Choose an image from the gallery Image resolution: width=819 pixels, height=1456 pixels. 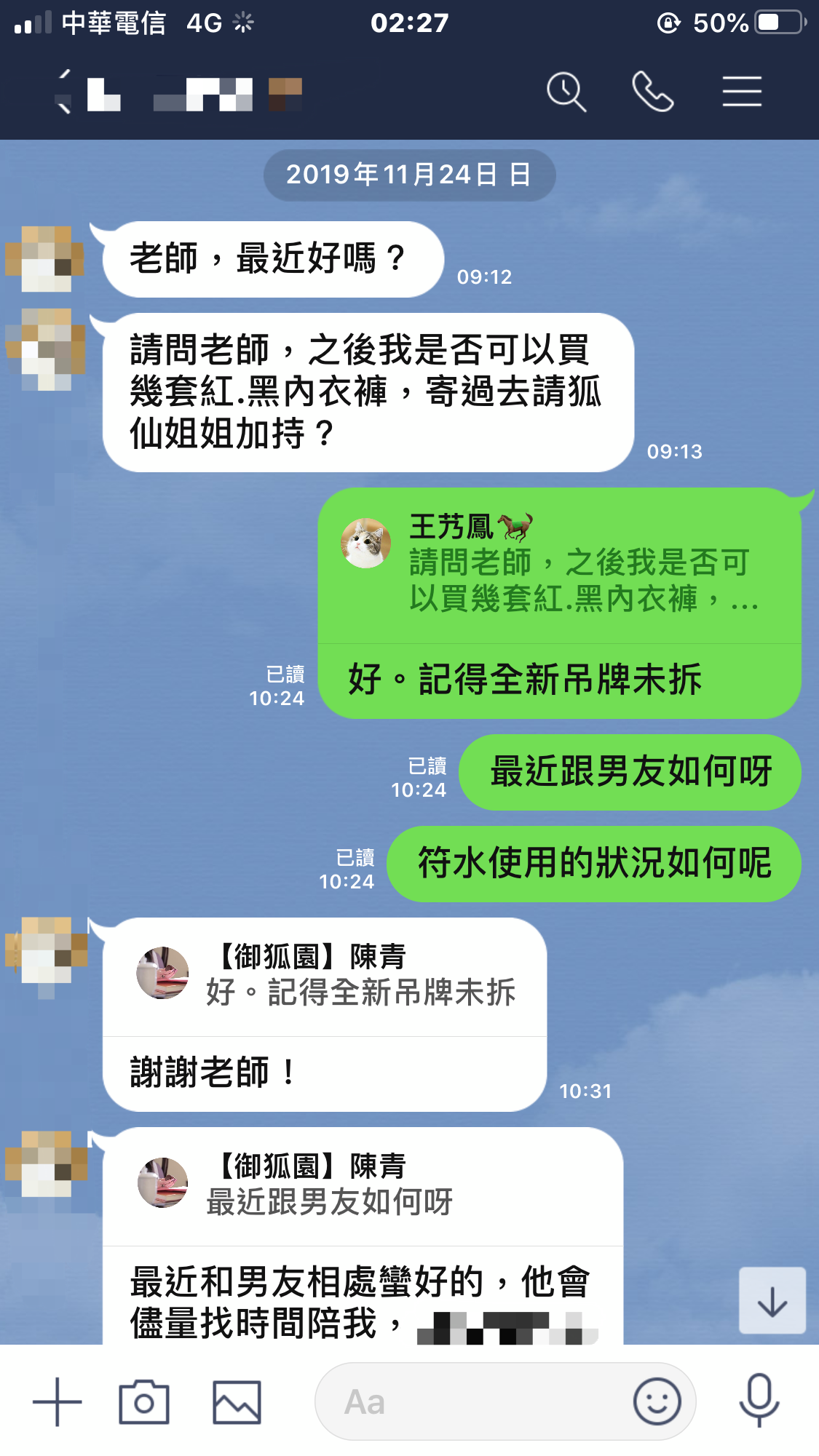click(237, 1401)
